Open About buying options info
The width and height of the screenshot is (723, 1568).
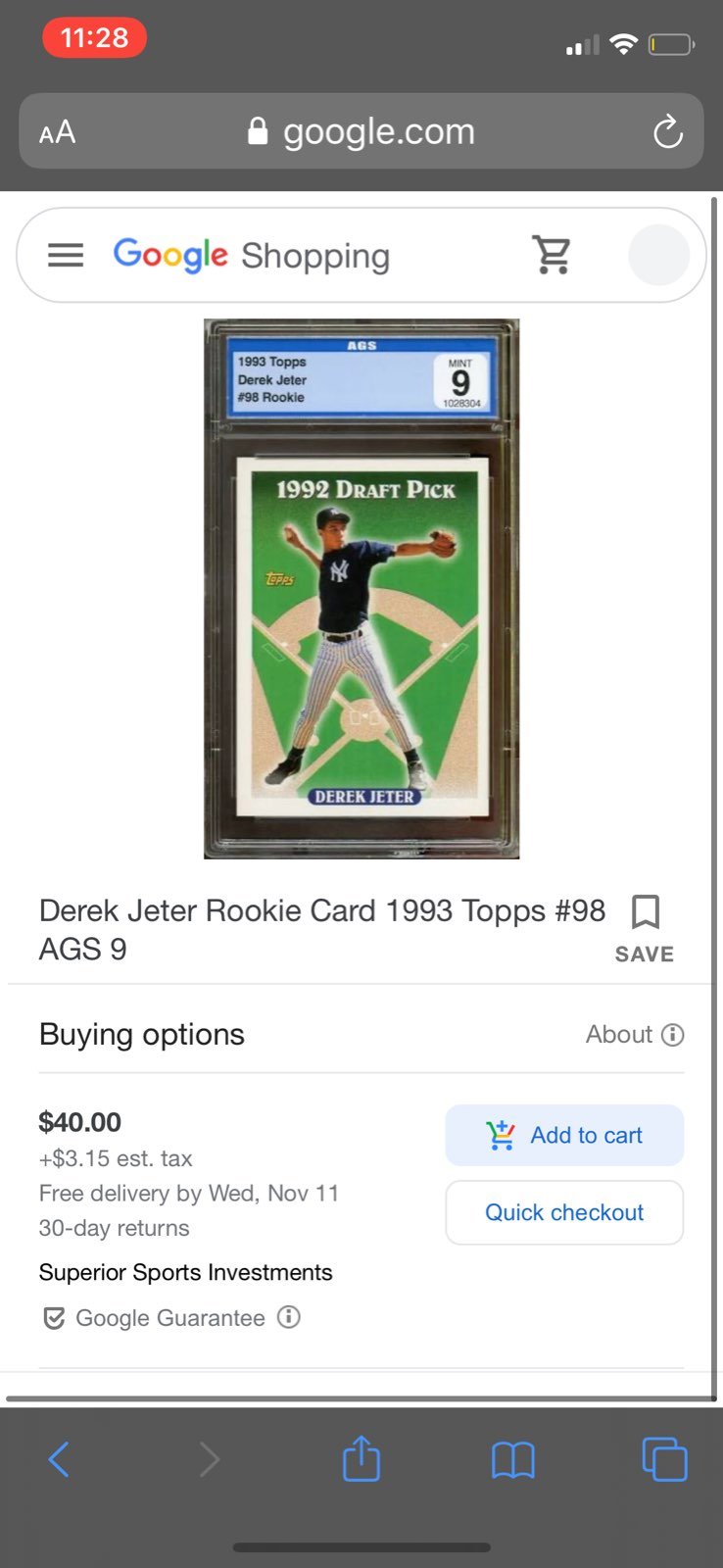click(635, 1035)
